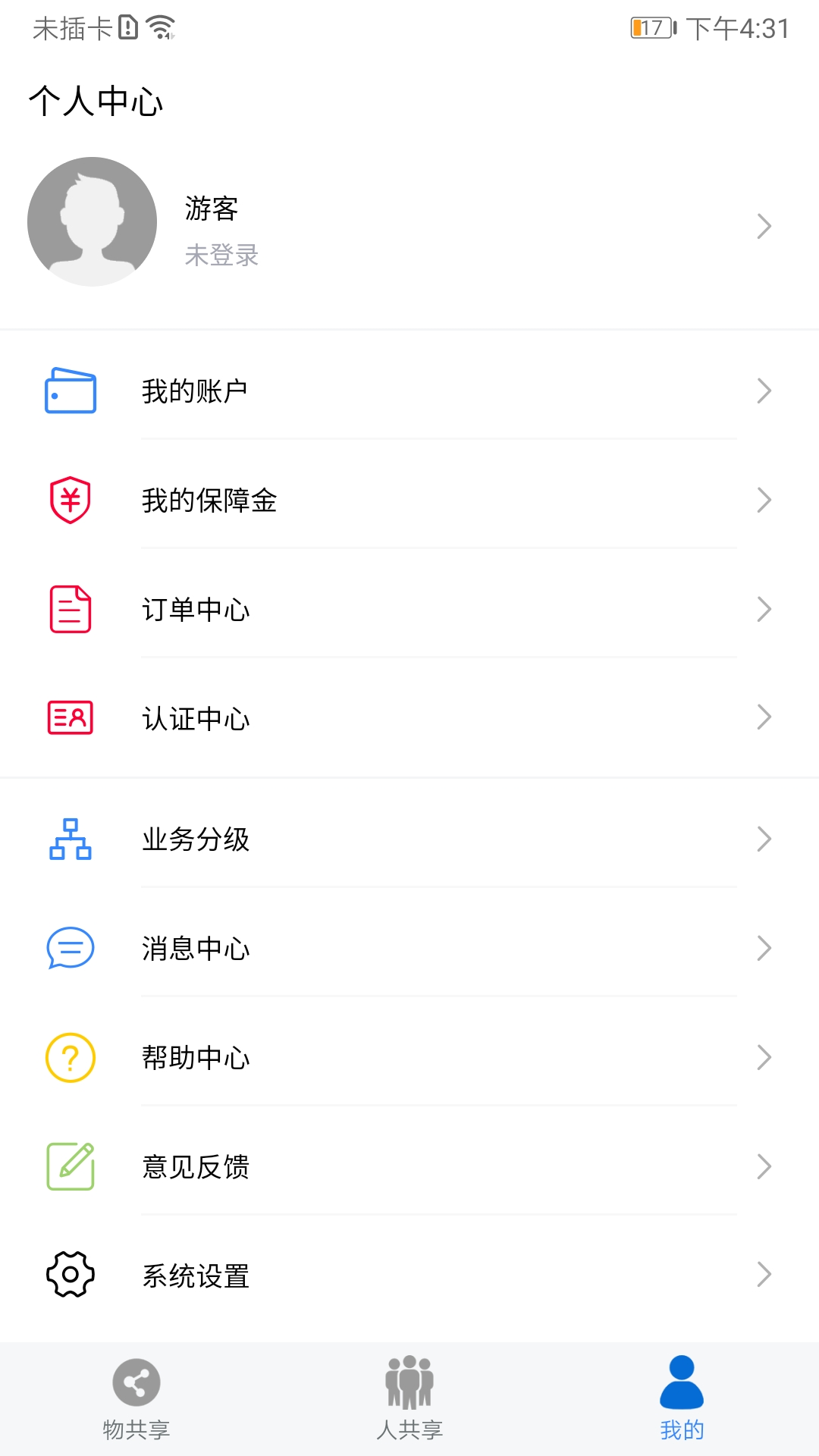Select the 意见反馈 pencil icon

pos(70,1166)
